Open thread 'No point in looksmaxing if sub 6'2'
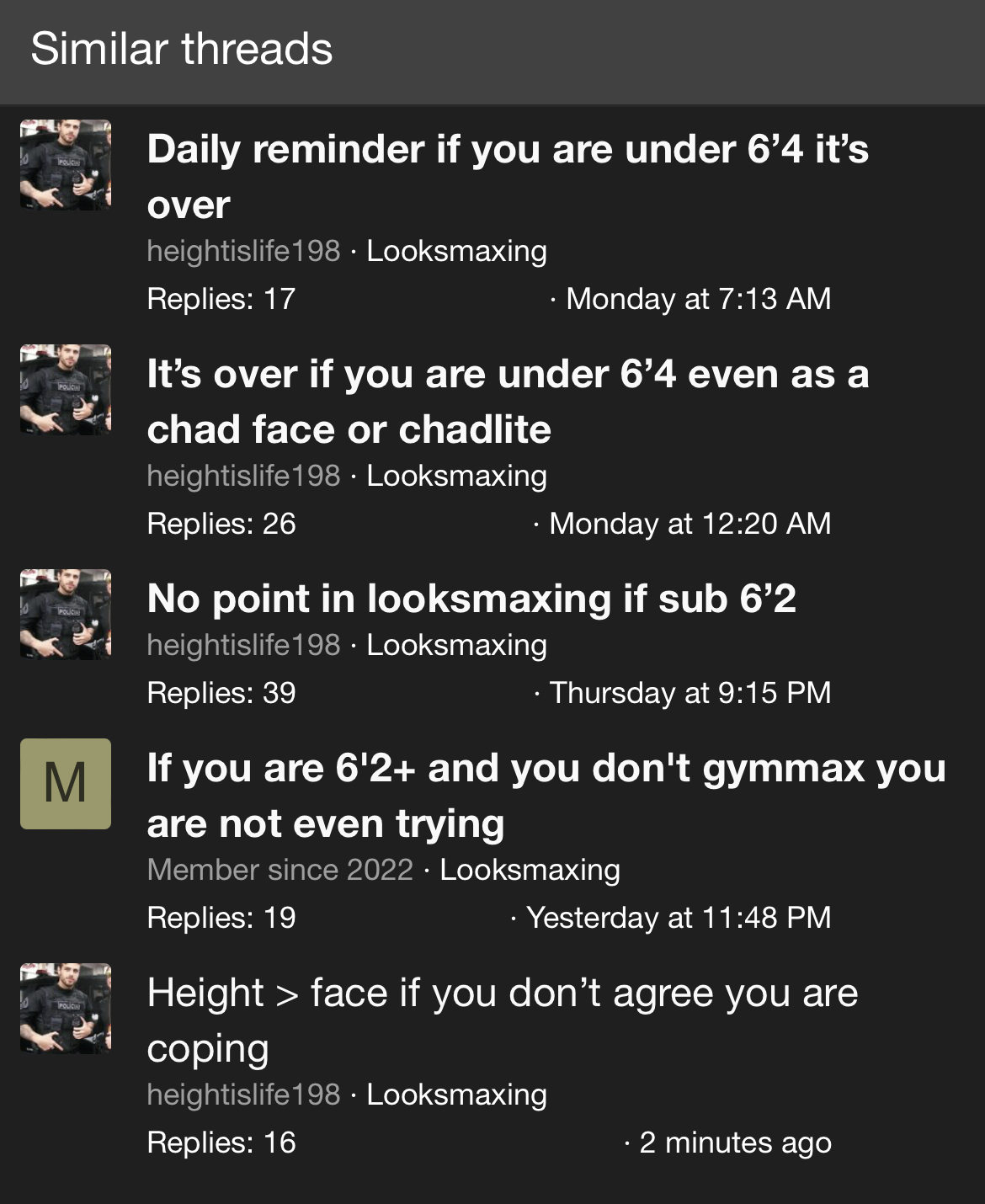This screenshot has height=1204, width=985. 471,599
